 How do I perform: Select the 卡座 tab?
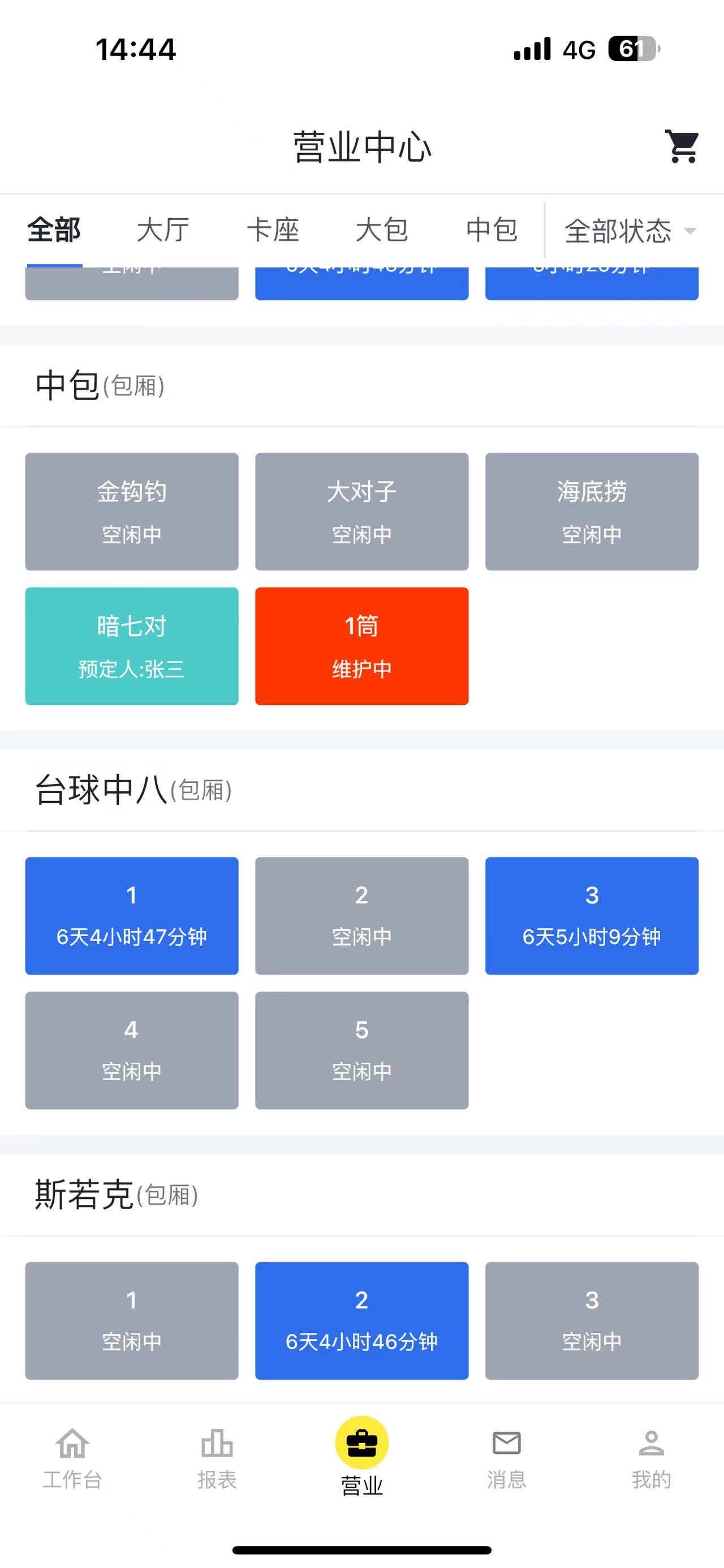click(272, 230)
